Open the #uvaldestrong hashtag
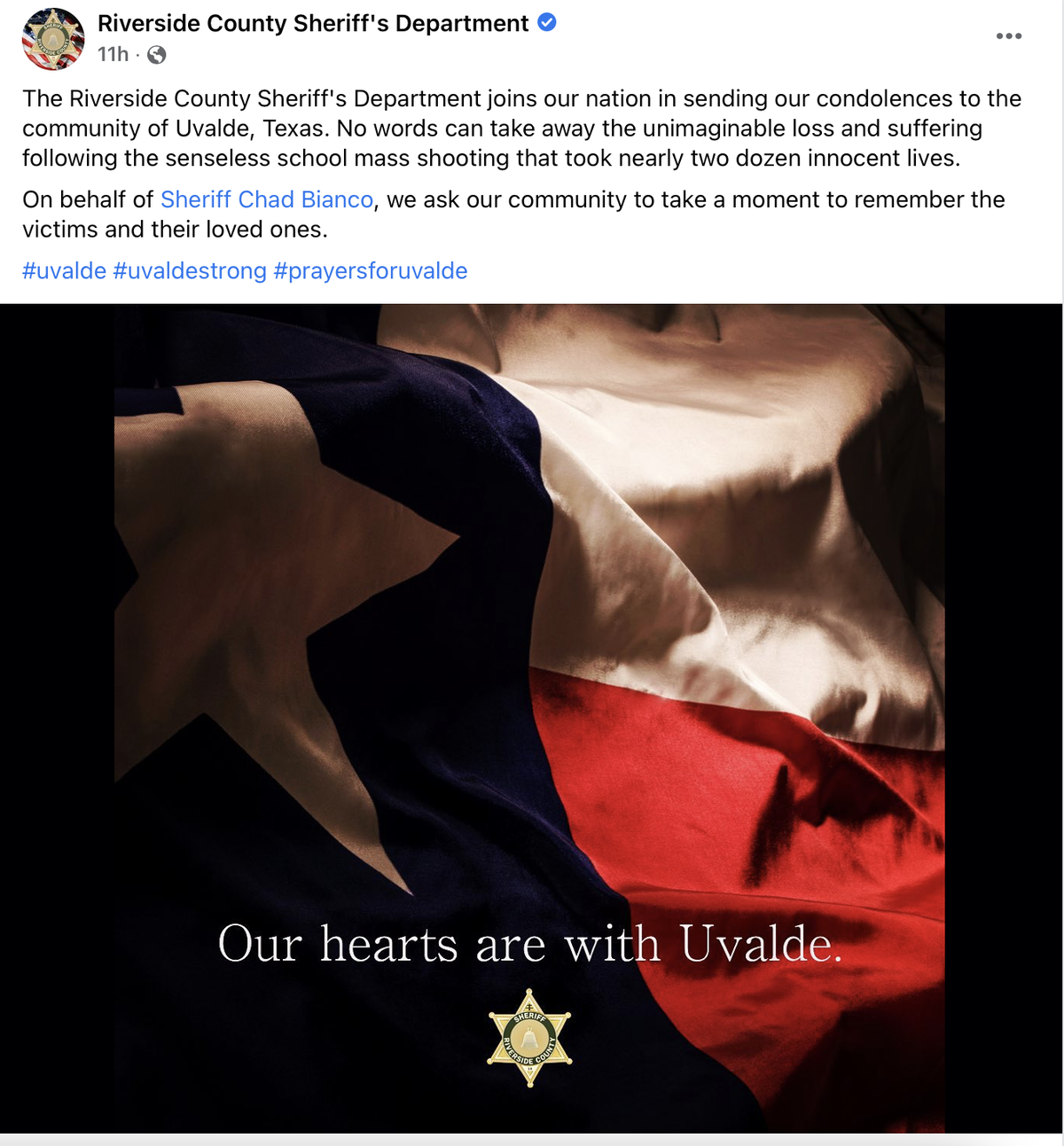Viewport: 1064px width, 1146px height. (x=190, y=270)
